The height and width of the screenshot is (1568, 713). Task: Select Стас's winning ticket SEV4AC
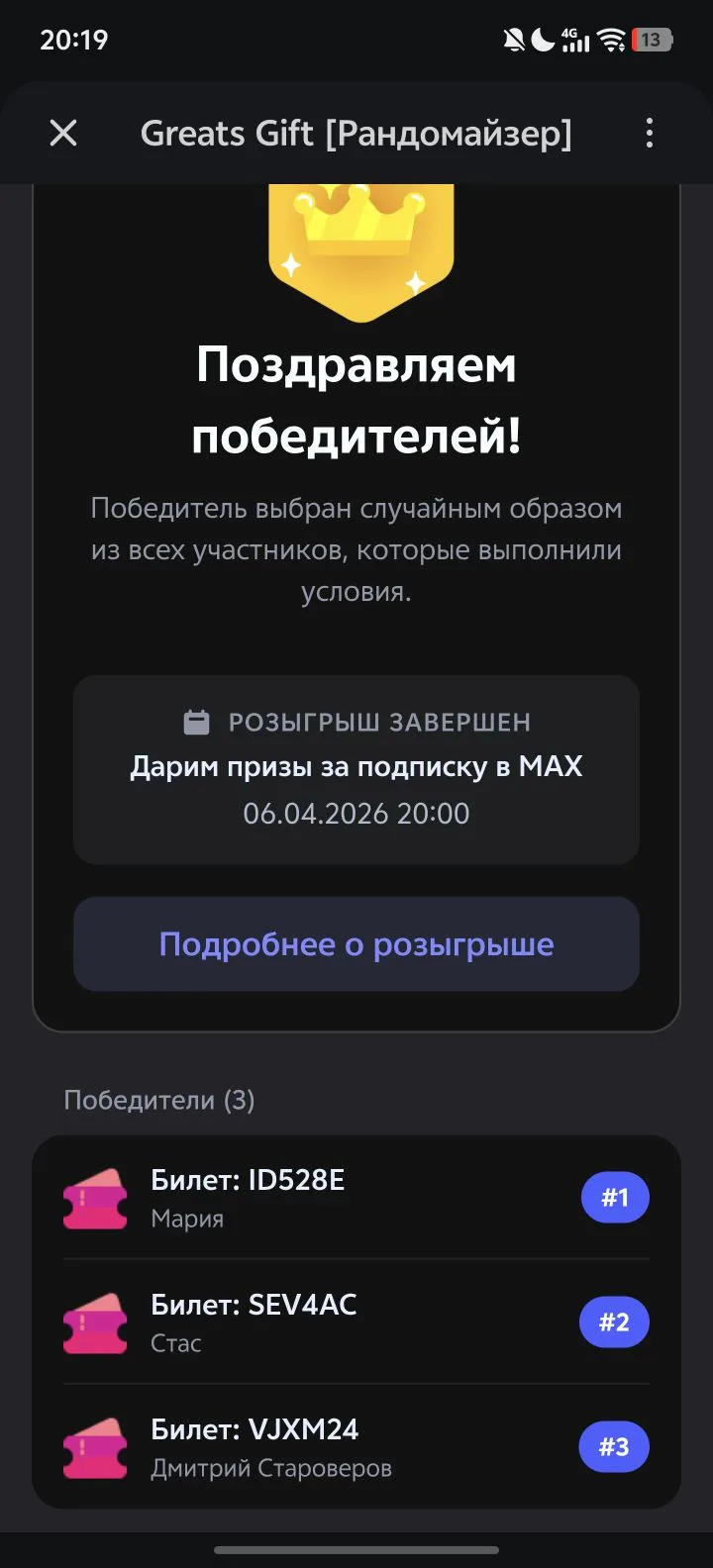356,1323
